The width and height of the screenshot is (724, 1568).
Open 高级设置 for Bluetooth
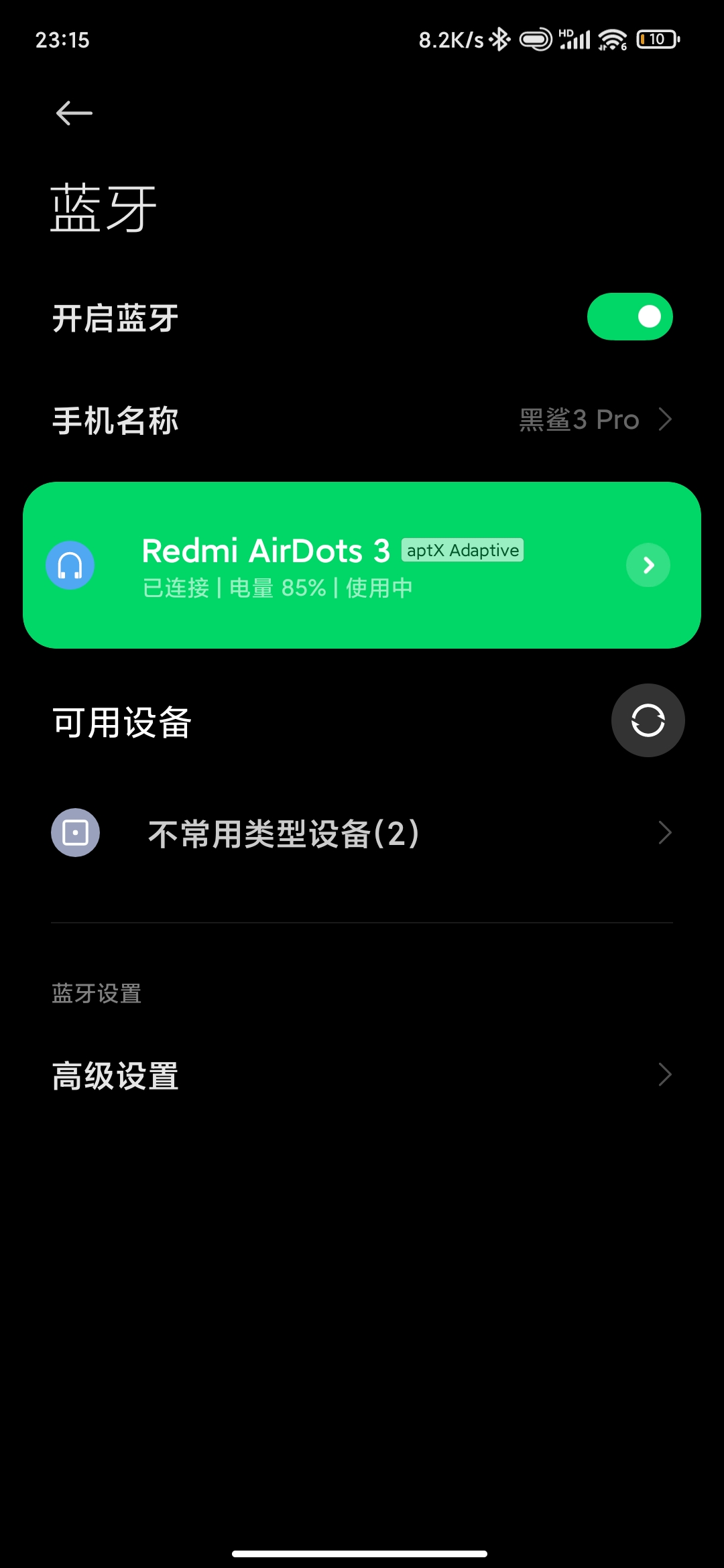tap(362, 1075)
